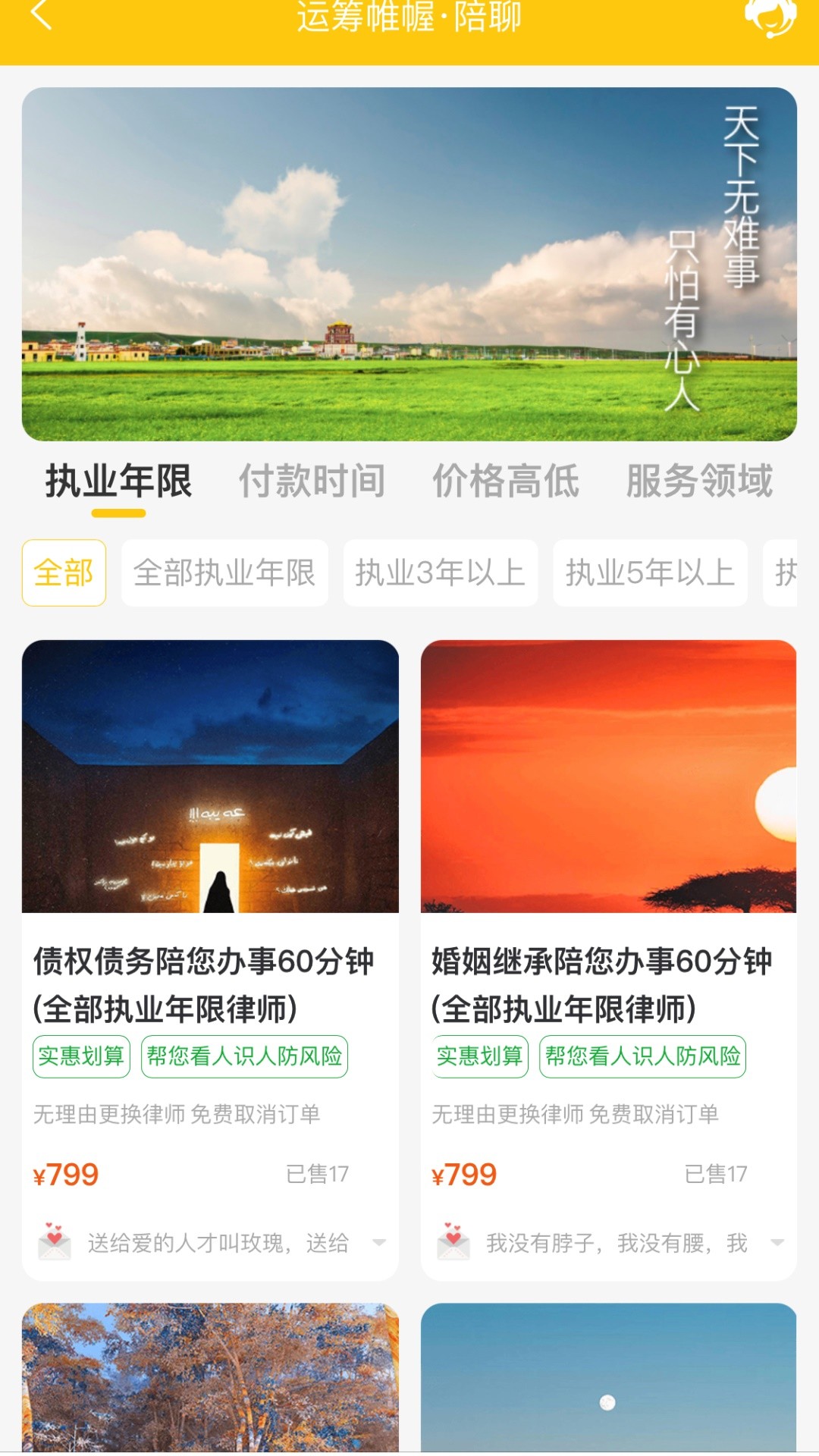Screen dimensions: 819x1456
Task: Switch to the 服务领域 tab
Action: click(699, 482)
